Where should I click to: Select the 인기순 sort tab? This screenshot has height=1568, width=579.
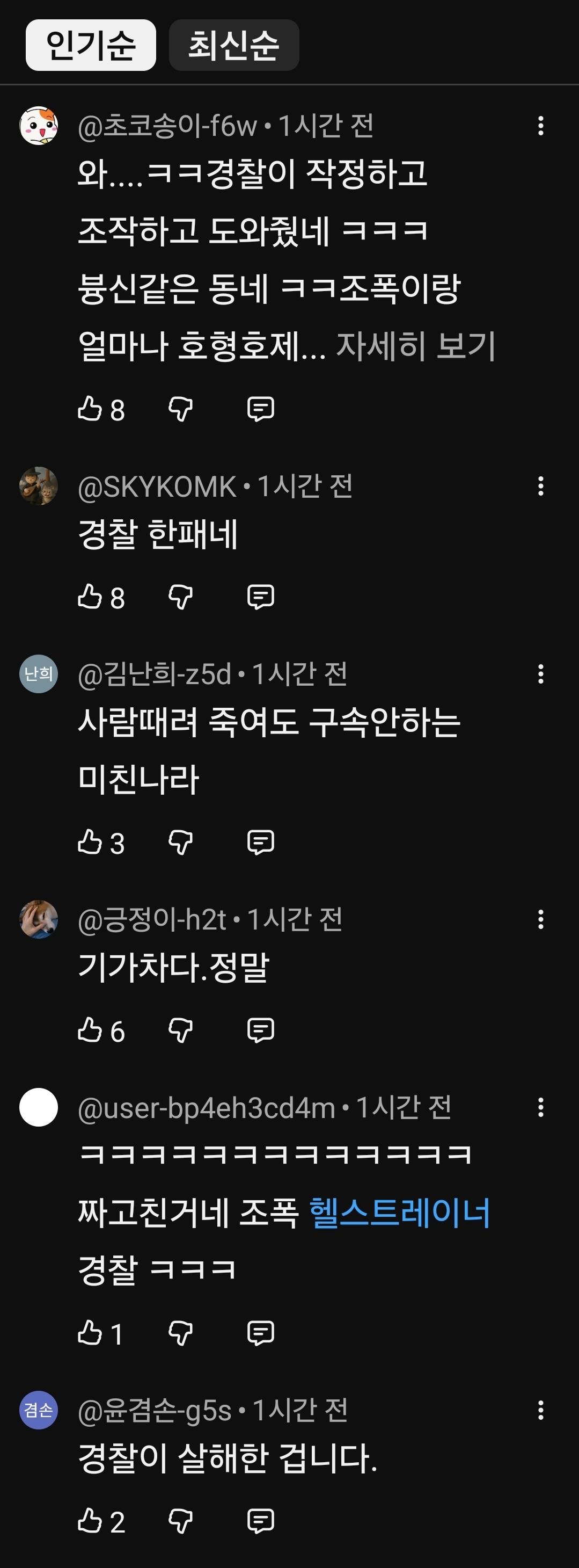click(91, 45)
